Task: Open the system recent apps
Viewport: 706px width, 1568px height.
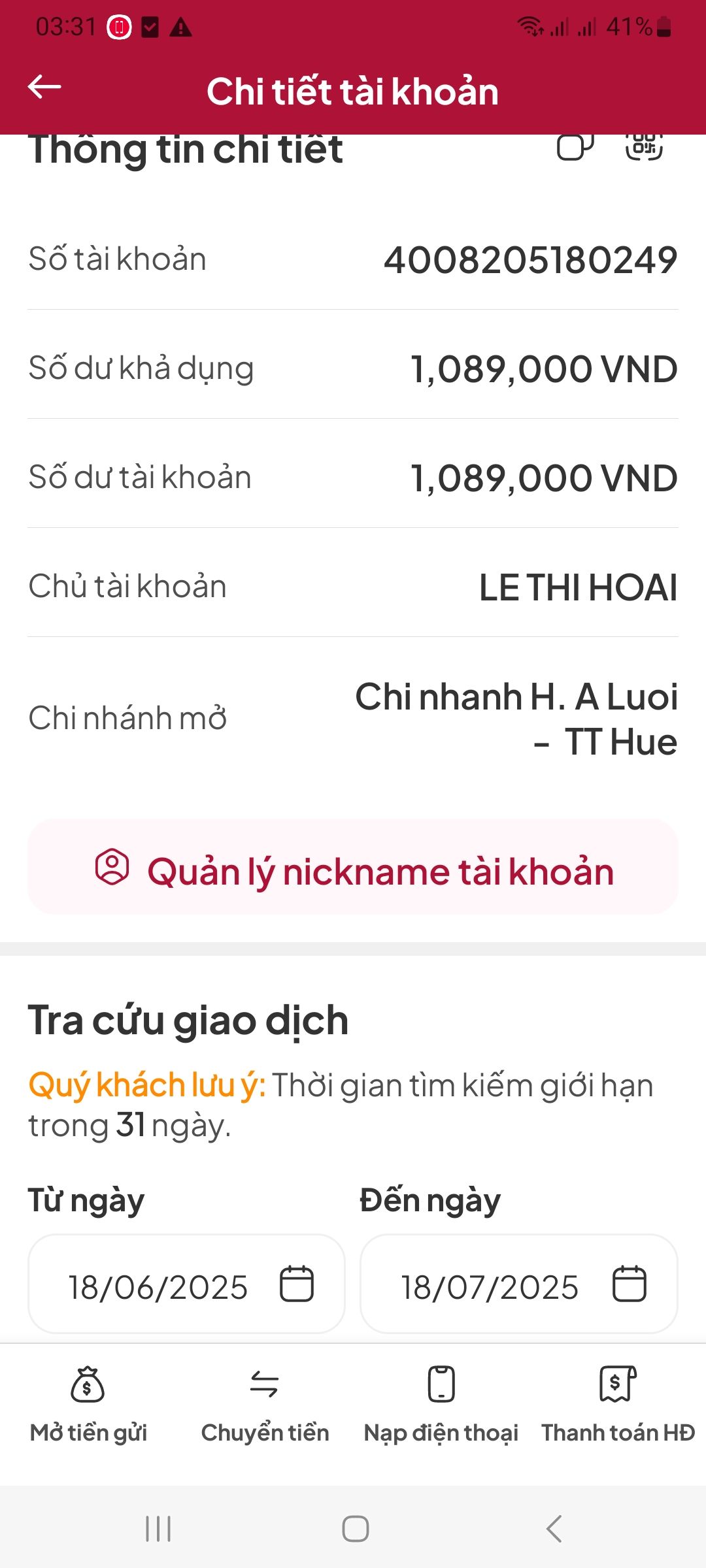Action: (x=158, y=1529)
